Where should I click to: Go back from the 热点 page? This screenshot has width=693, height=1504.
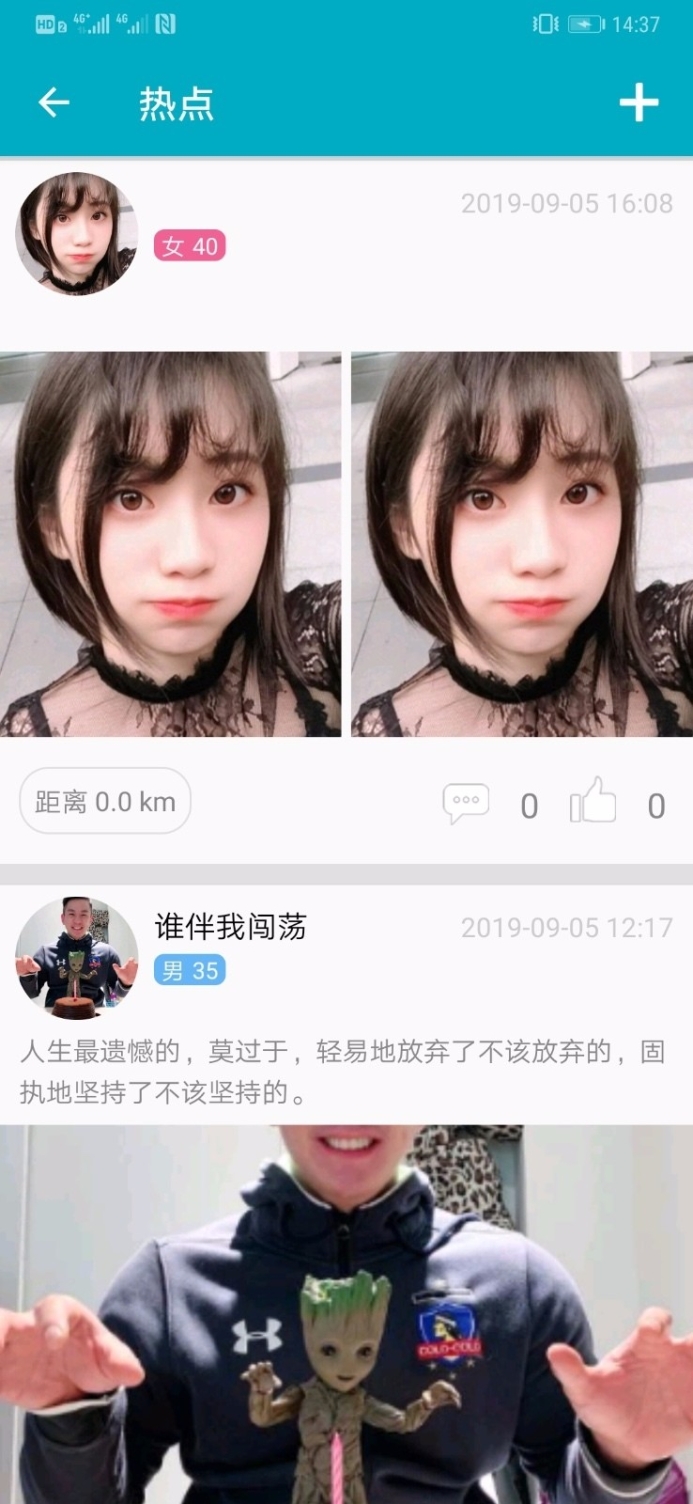coord(54,103)
